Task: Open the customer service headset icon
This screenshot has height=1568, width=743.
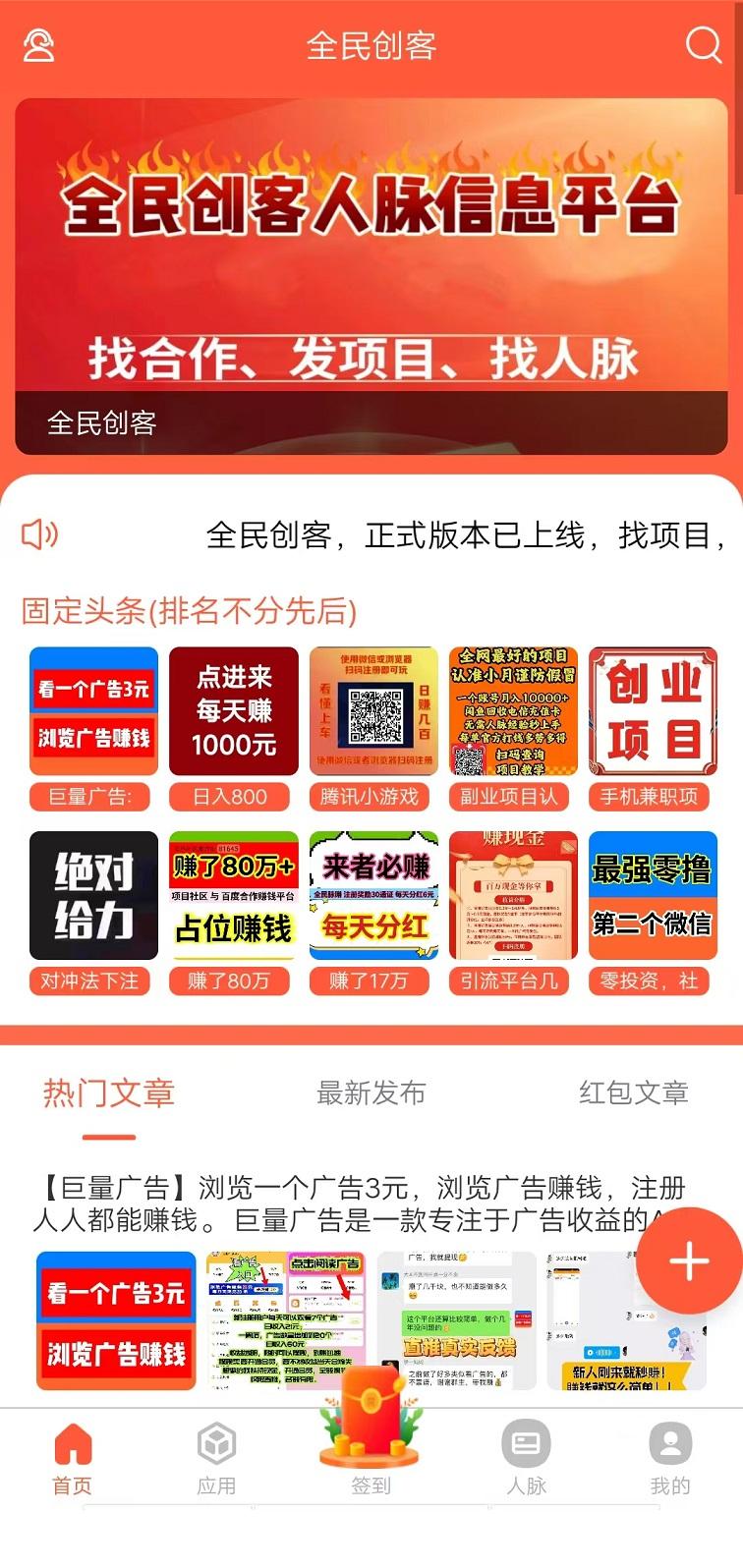Action: point(38,45)
